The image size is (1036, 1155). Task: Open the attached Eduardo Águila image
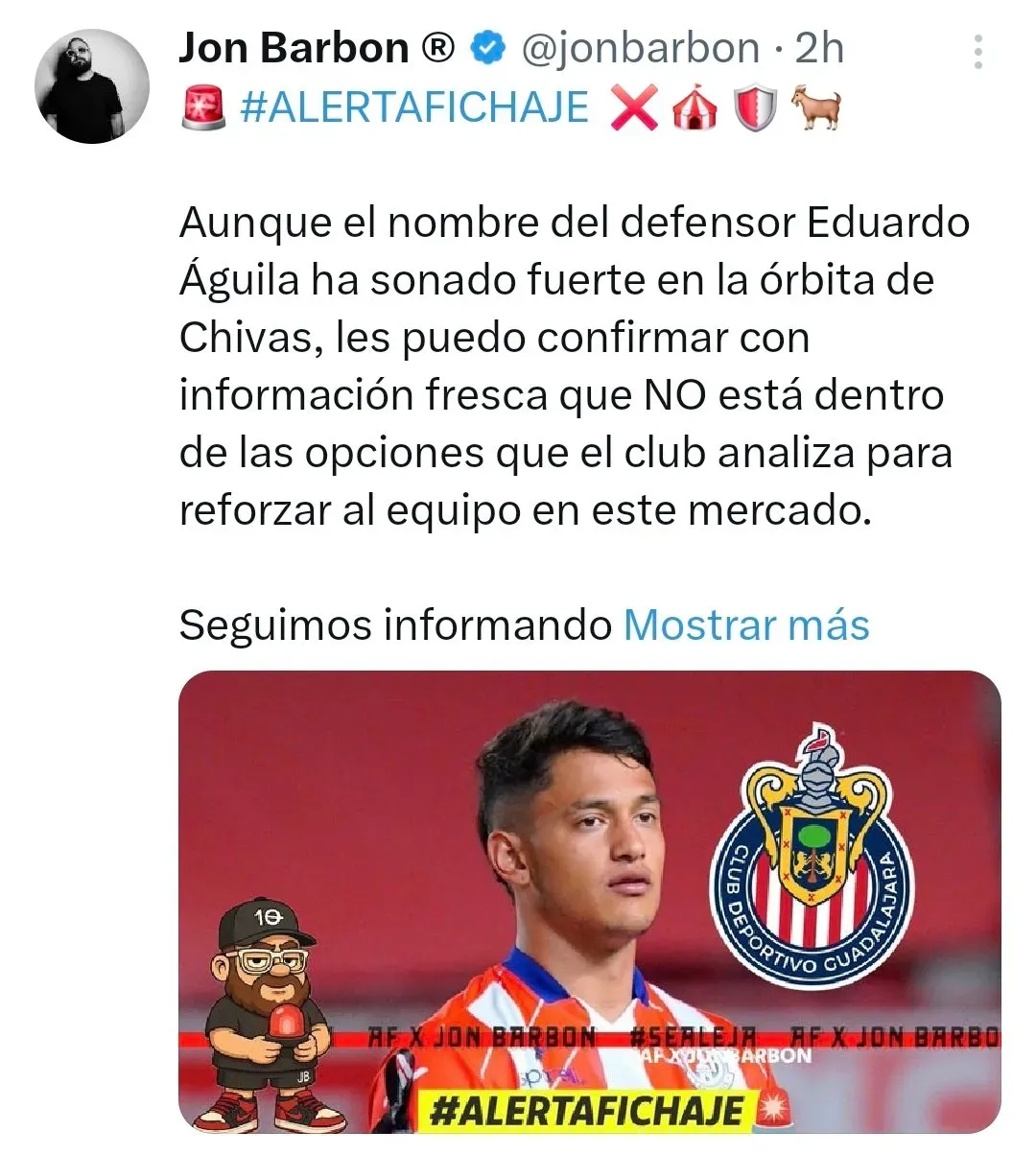click(589, 900)
